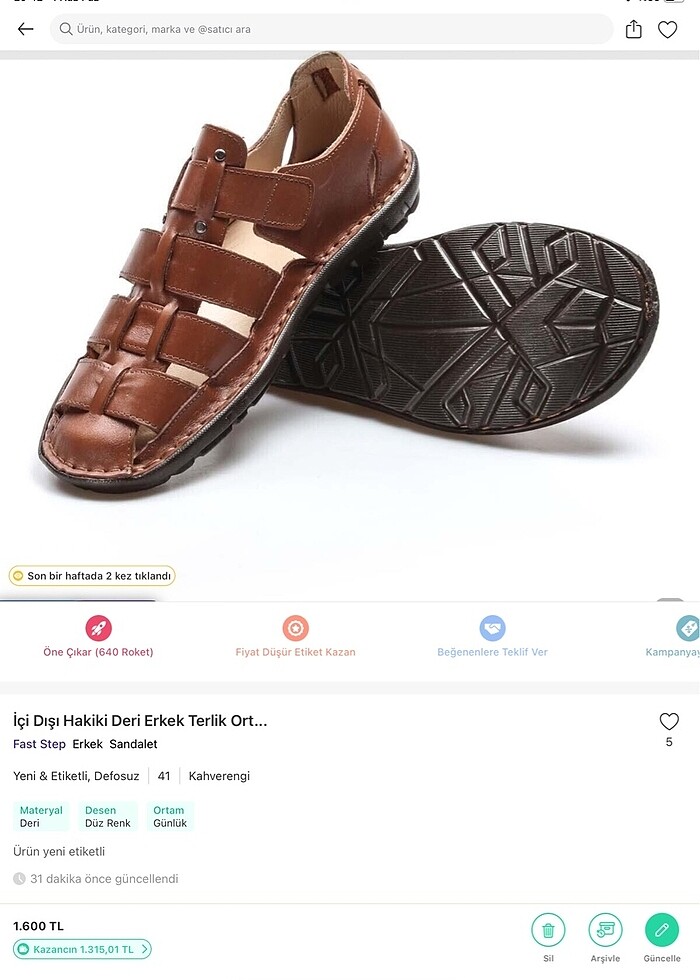Delete the listing with Sil

(x=548, y=937)
